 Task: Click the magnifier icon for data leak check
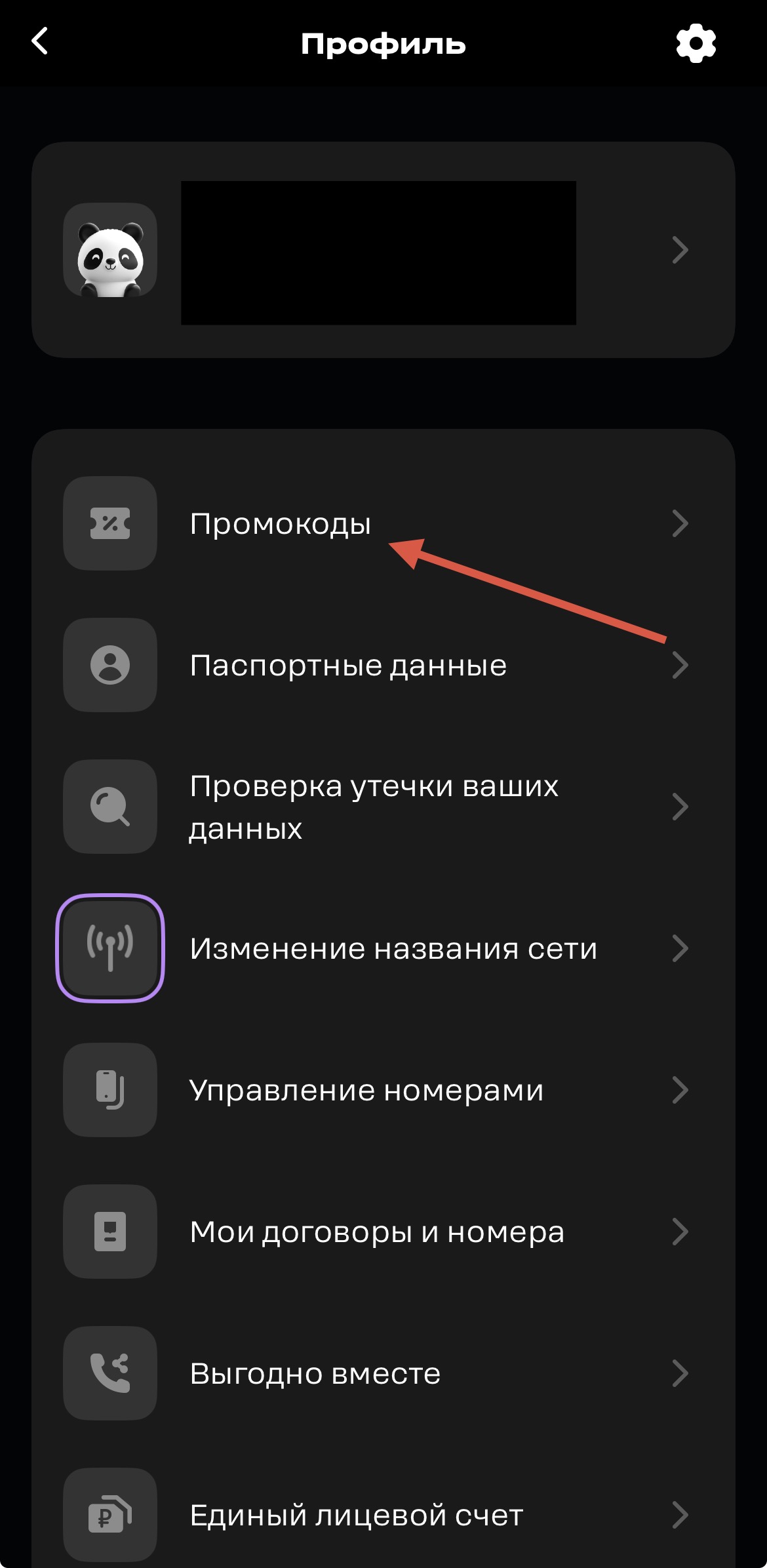click(x=110, y=807)
